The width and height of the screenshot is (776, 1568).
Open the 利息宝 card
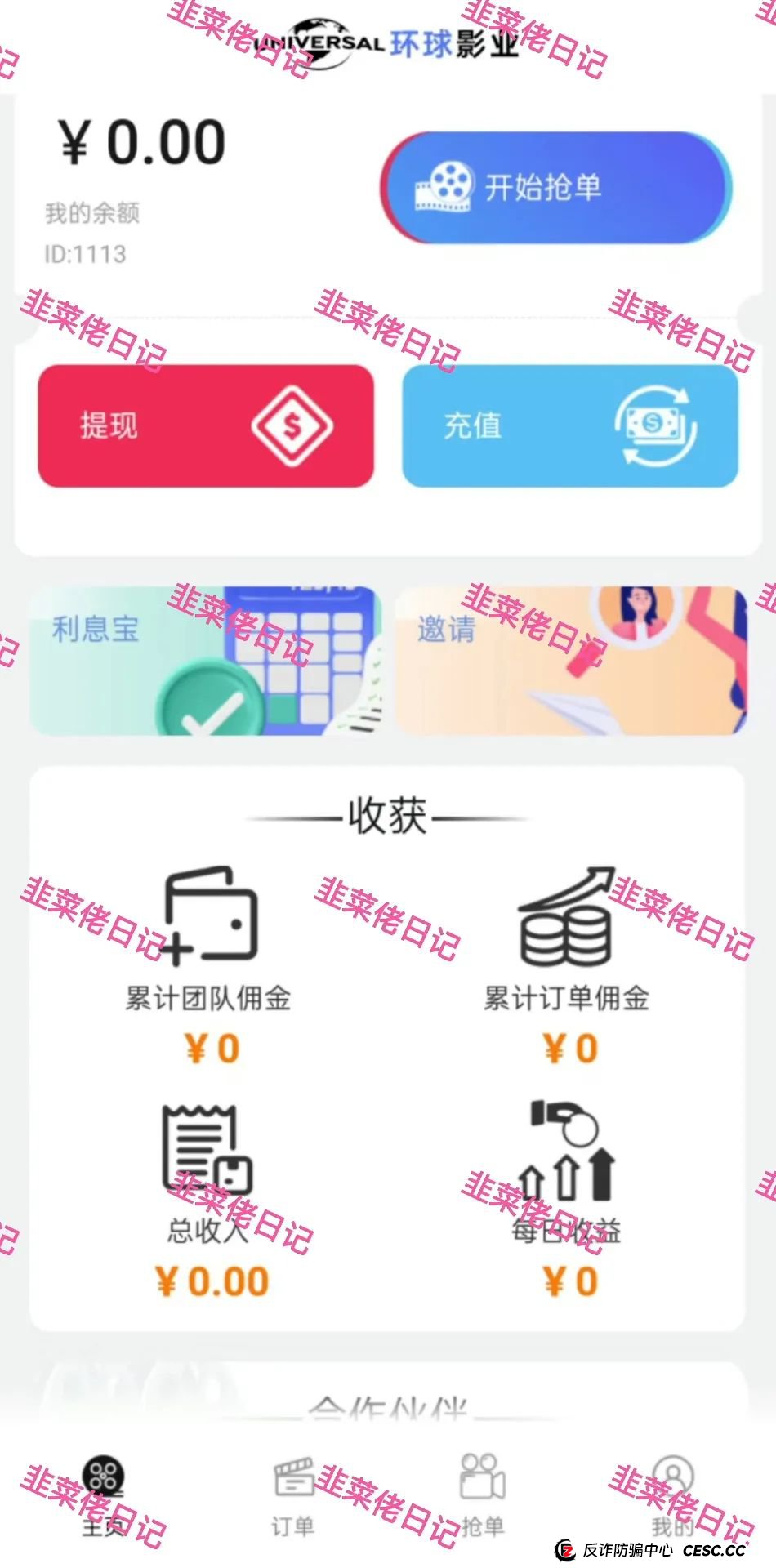tap(204, 661)
